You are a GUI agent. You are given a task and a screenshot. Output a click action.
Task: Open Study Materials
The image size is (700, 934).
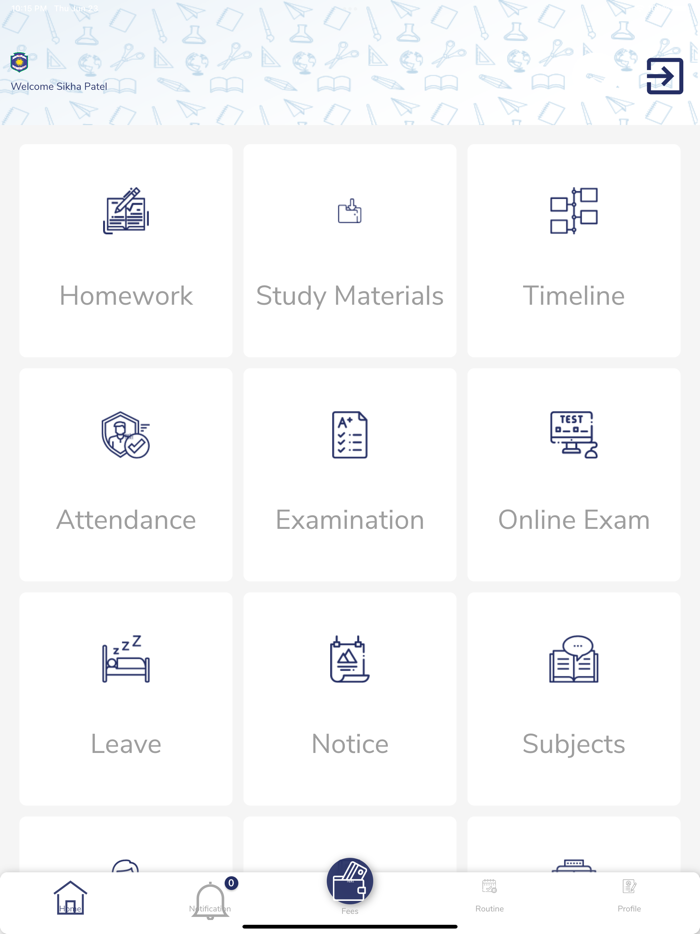click(x=350, y=251)
